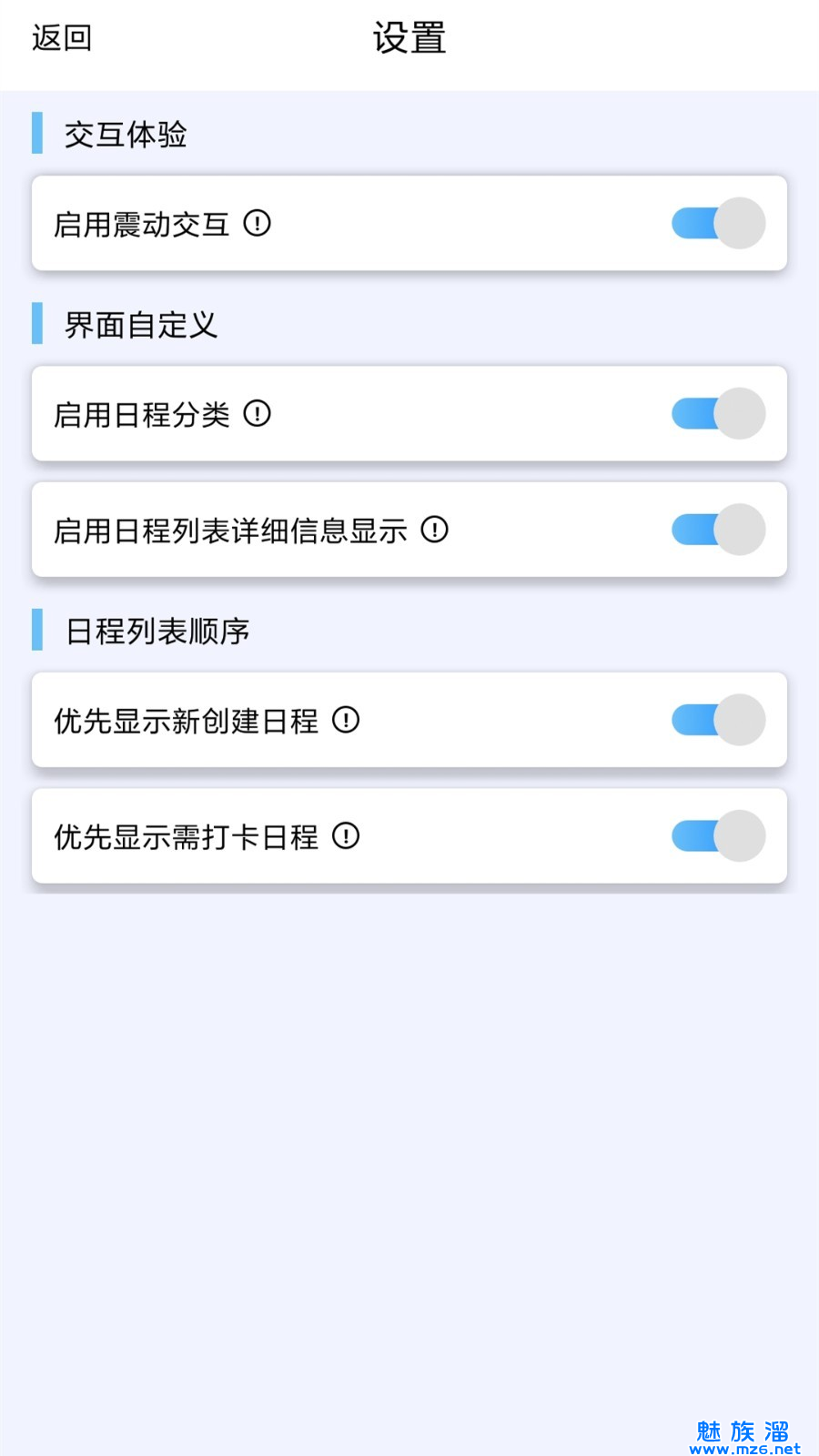
Task: Toggle 优先显示需打卡日程 switch
Action: coord(719,835)
